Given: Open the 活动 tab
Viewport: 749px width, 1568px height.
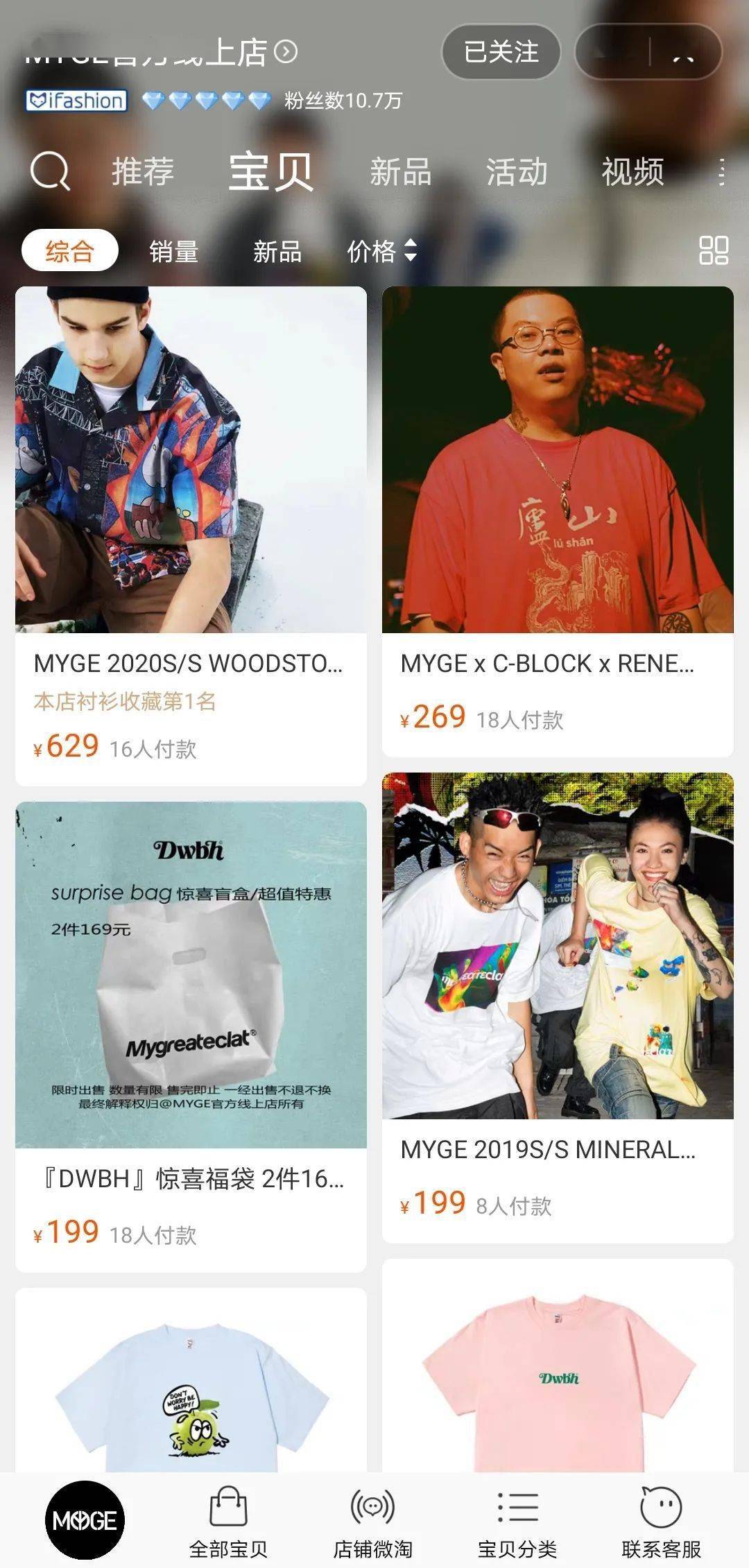Looking at the screenshot, I should [517, 171].
